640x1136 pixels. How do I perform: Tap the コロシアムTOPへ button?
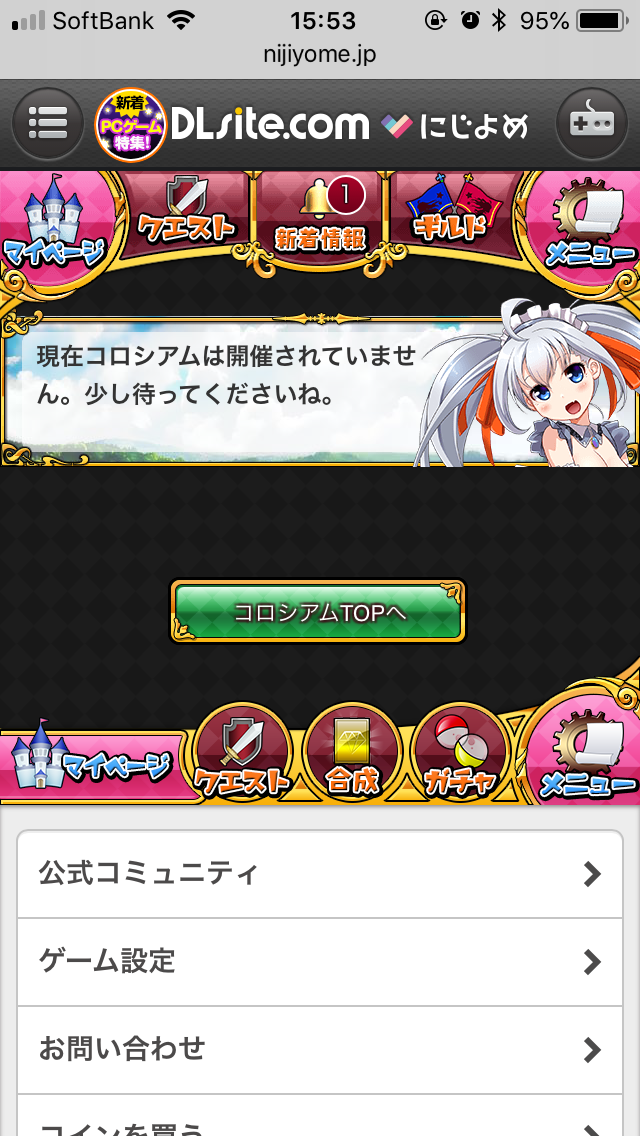(x=319, y=612)
